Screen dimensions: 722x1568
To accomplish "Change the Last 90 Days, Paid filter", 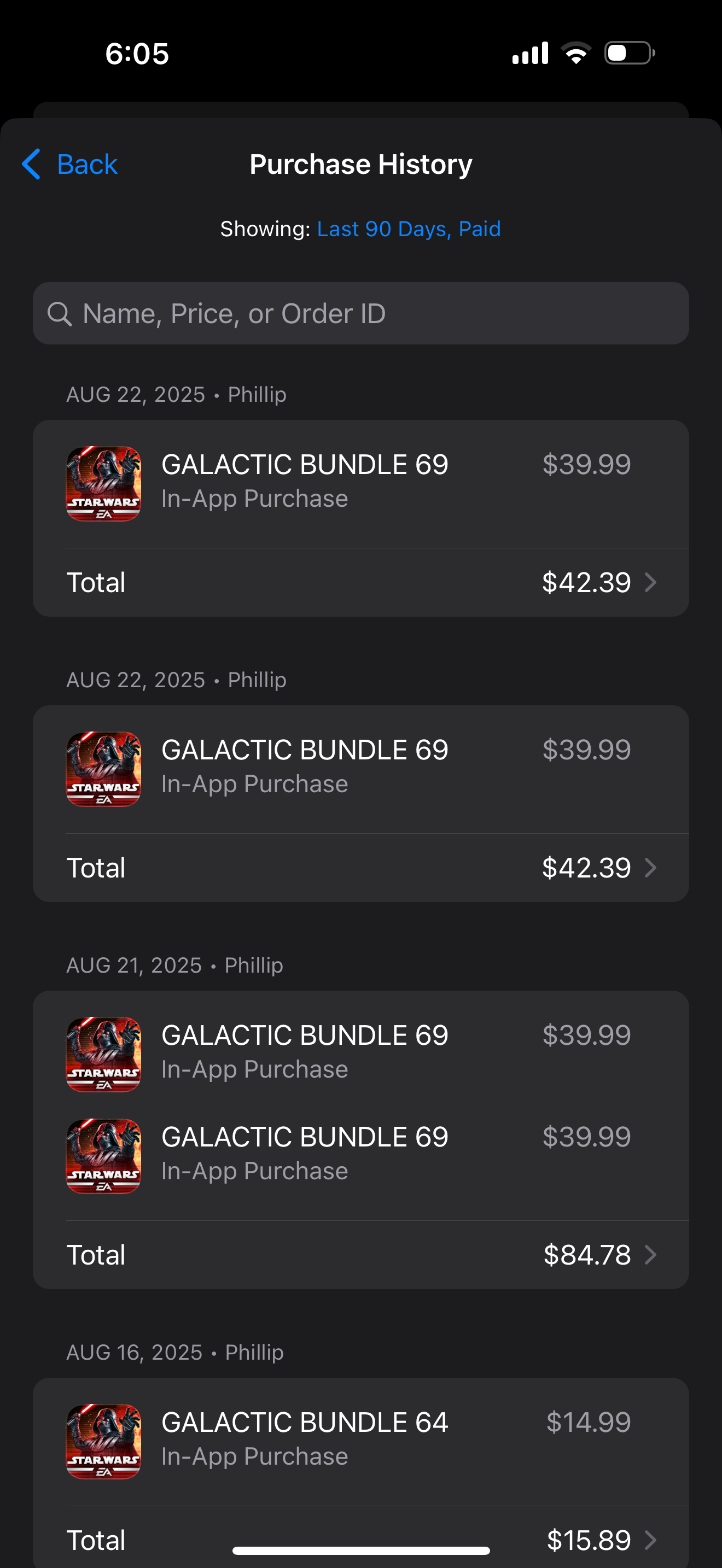I will click(409, 229).
